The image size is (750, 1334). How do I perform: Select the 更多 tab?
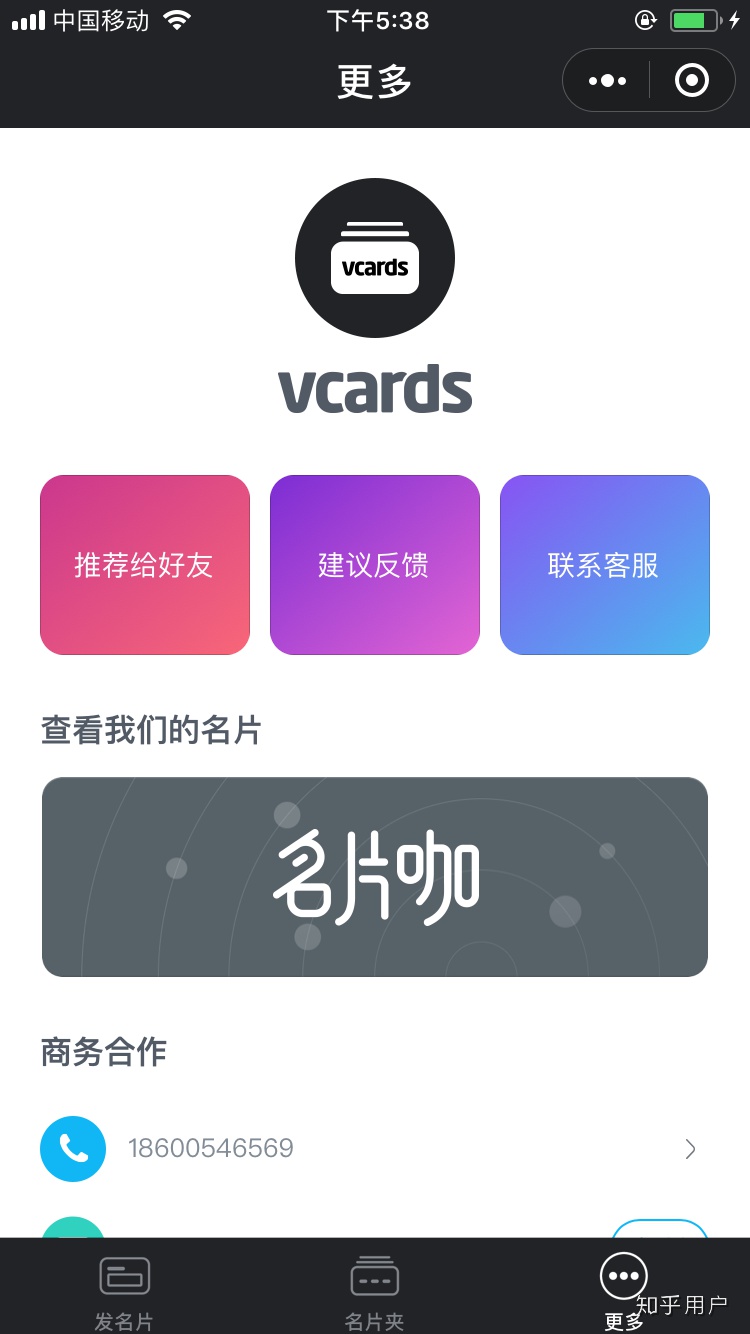click(x=624, y=1290)
